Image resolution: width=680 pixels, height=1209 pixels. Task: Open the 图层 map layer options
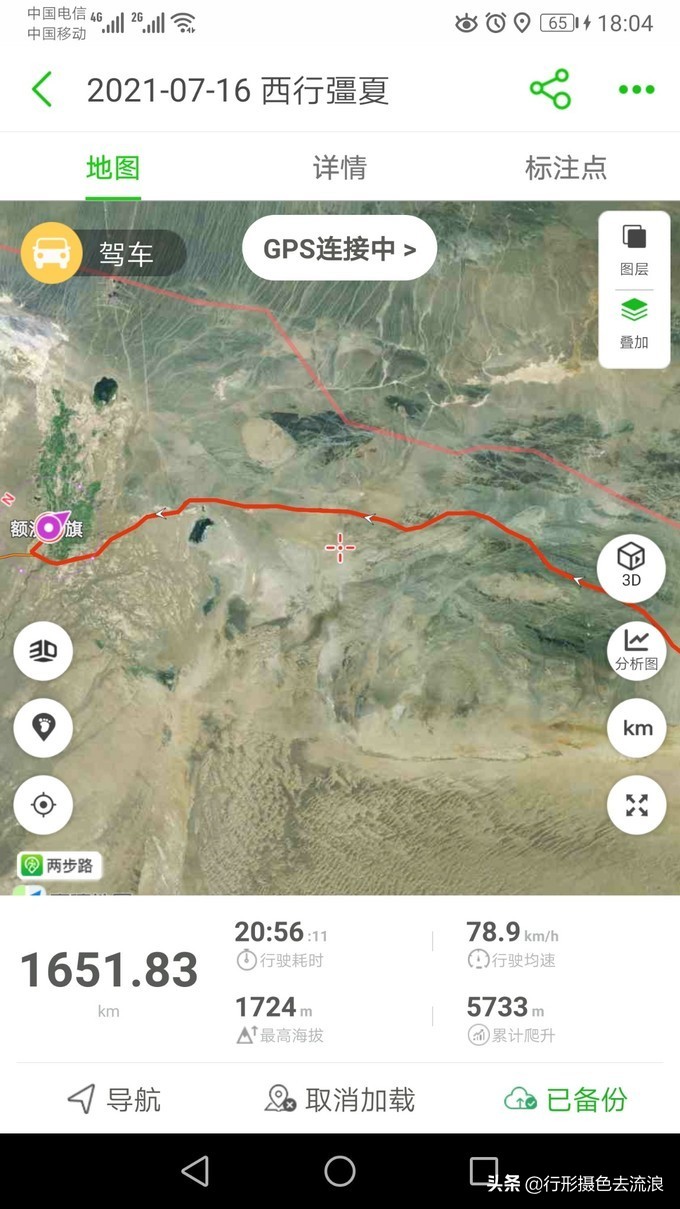coord(634,249)
